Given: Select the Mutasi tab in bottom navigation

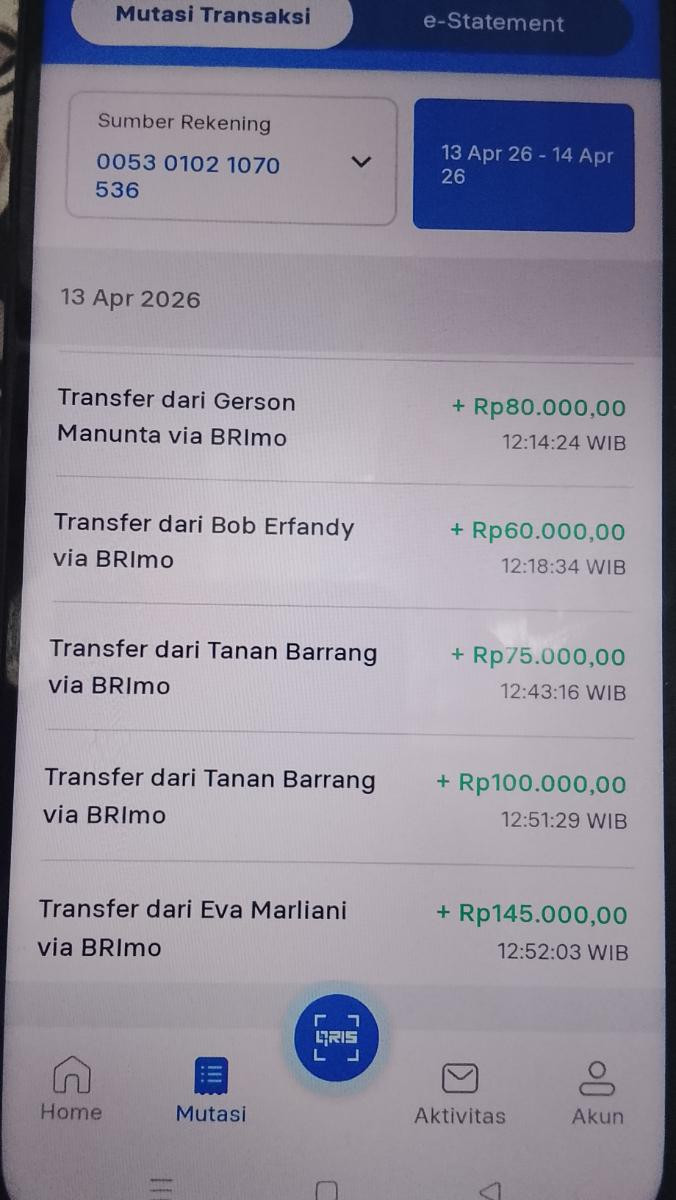Looking at the screenshot, I should pos(211,1089).
